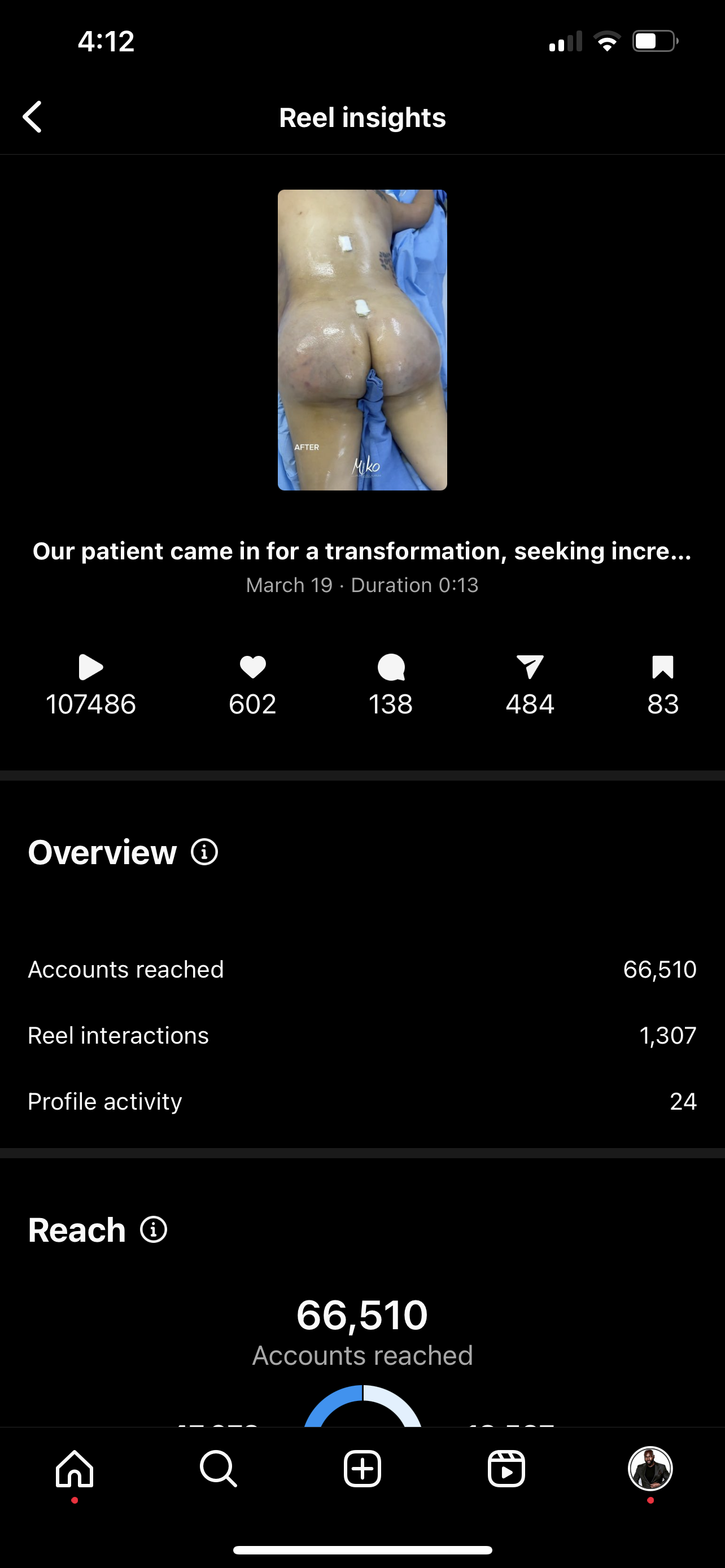This screenshot has width=725, height=1568.
Task: Open your profile tab
Action: [650, 1469]
